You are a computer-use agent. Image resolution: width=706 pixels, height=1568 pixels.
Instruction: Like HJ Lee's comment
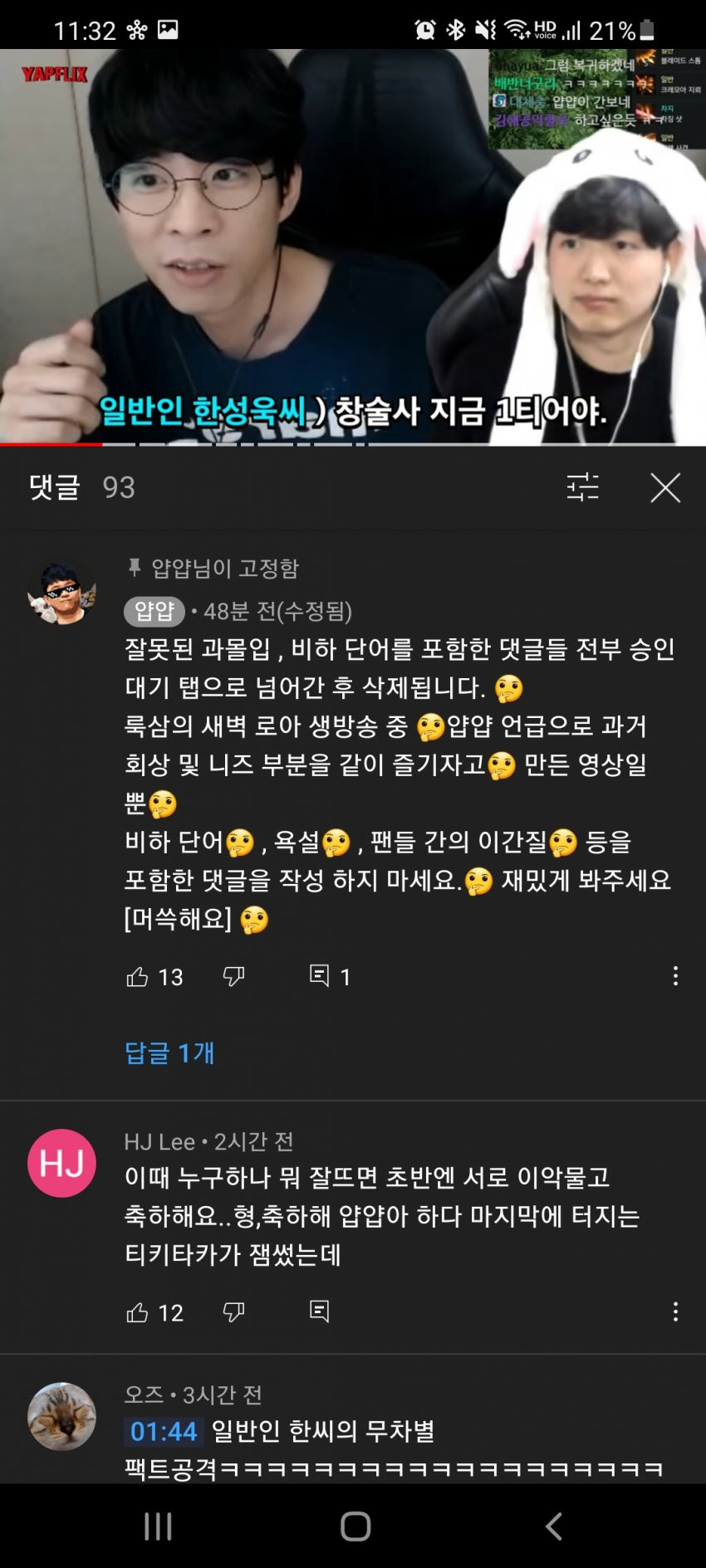(138, 1312)
